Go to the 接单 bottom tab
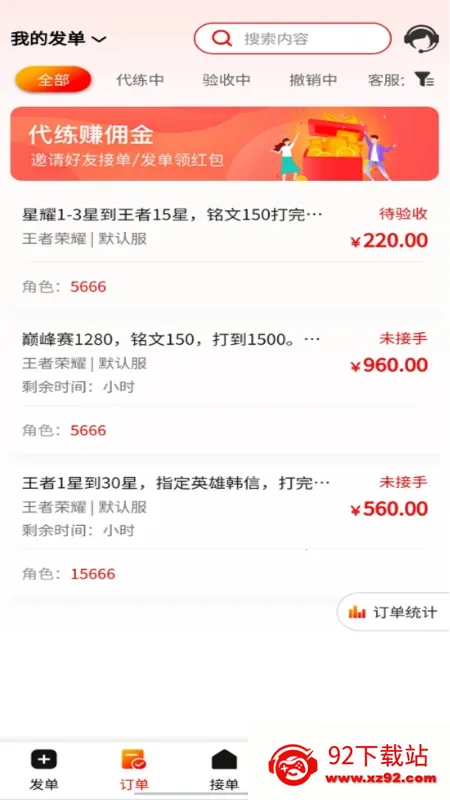This screenshot has width=450, height=800. click(x=224, y=770)
